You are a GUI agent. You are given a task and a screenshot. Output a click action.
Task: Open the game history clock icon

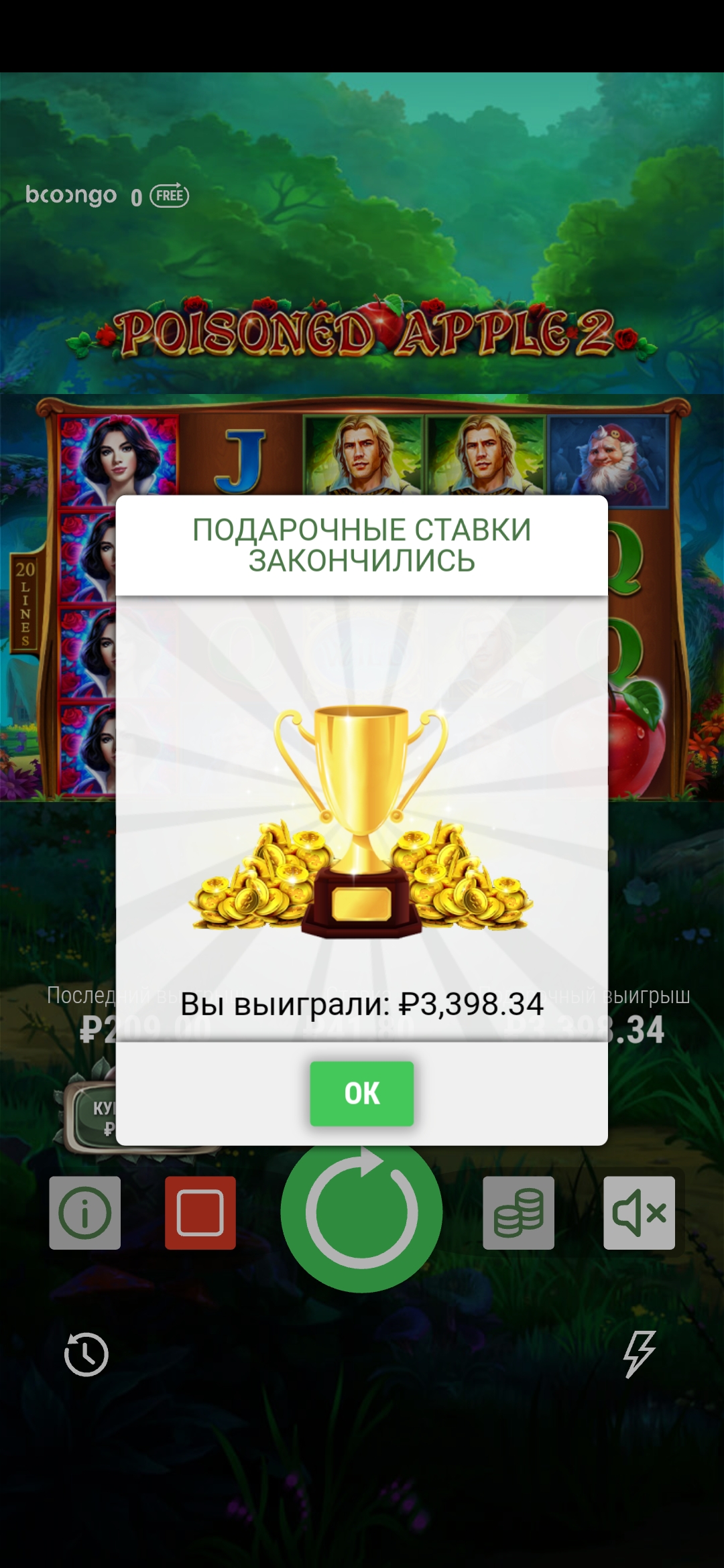[x=86, y=1354]
